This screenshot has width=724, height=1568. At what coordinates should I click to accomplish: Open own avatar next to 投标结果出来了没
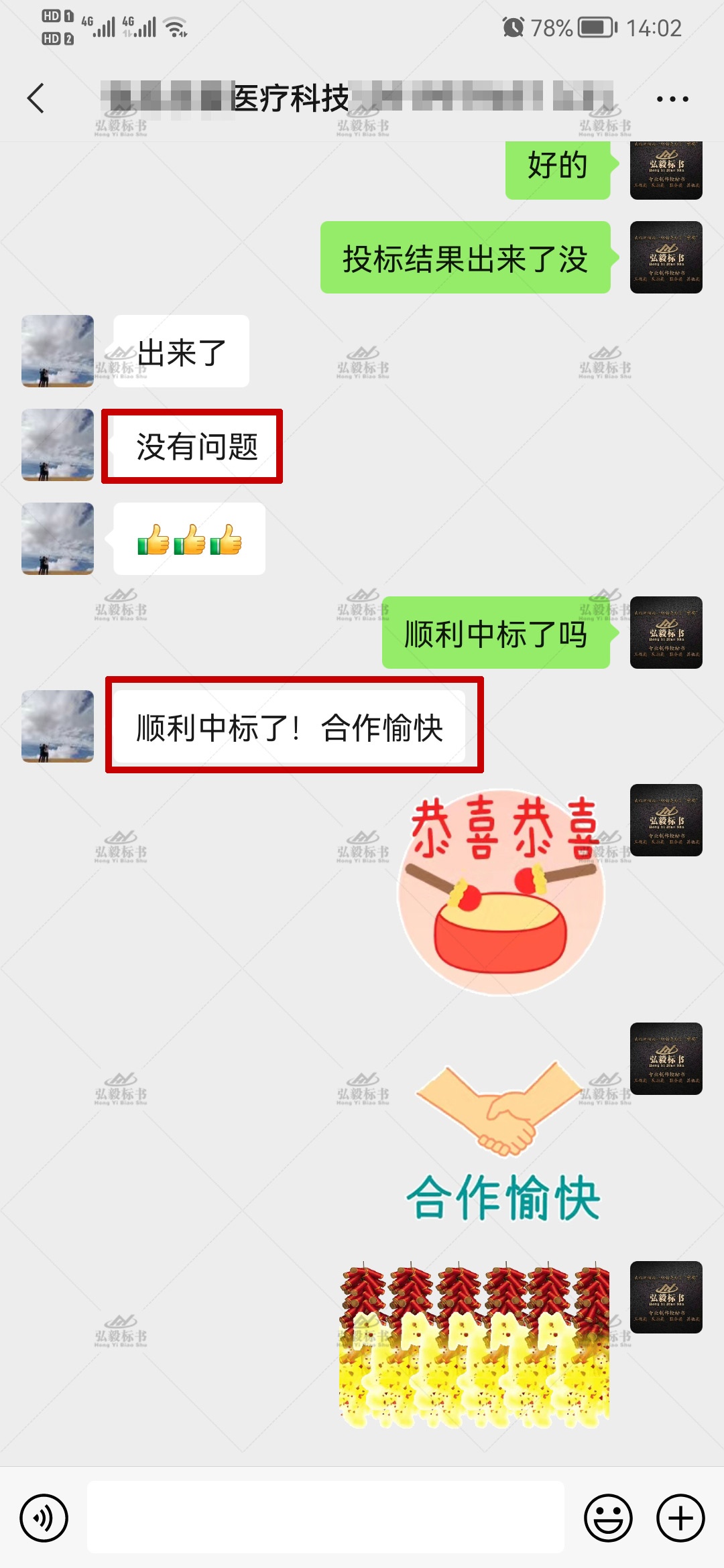pyautogui.click(x=666, y=257)
